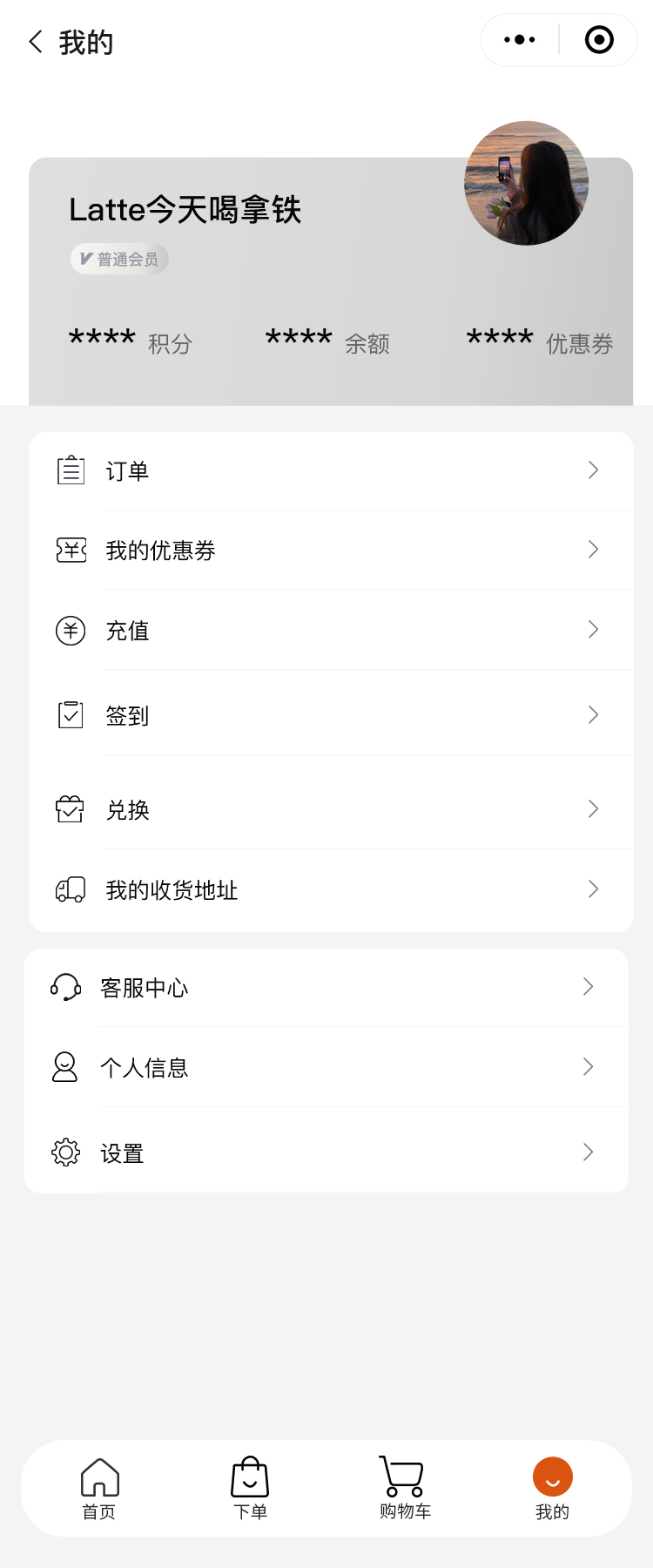Open 设置 settings
Image resolution: width=653 pixels, height=1568 pixels.
pos(326,1153)
